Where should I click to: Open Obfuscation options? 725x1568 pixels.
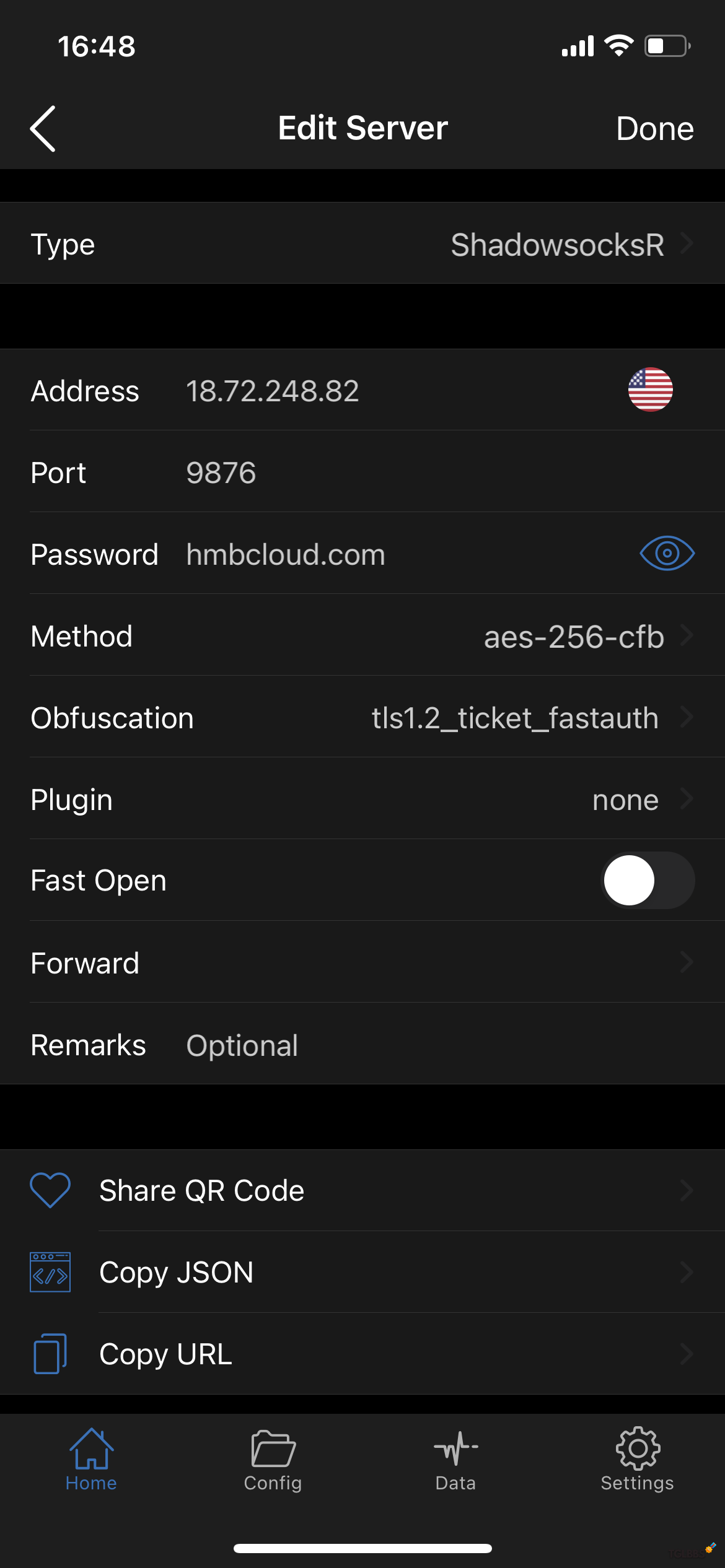pyautogui.click(x=362, y=718)
